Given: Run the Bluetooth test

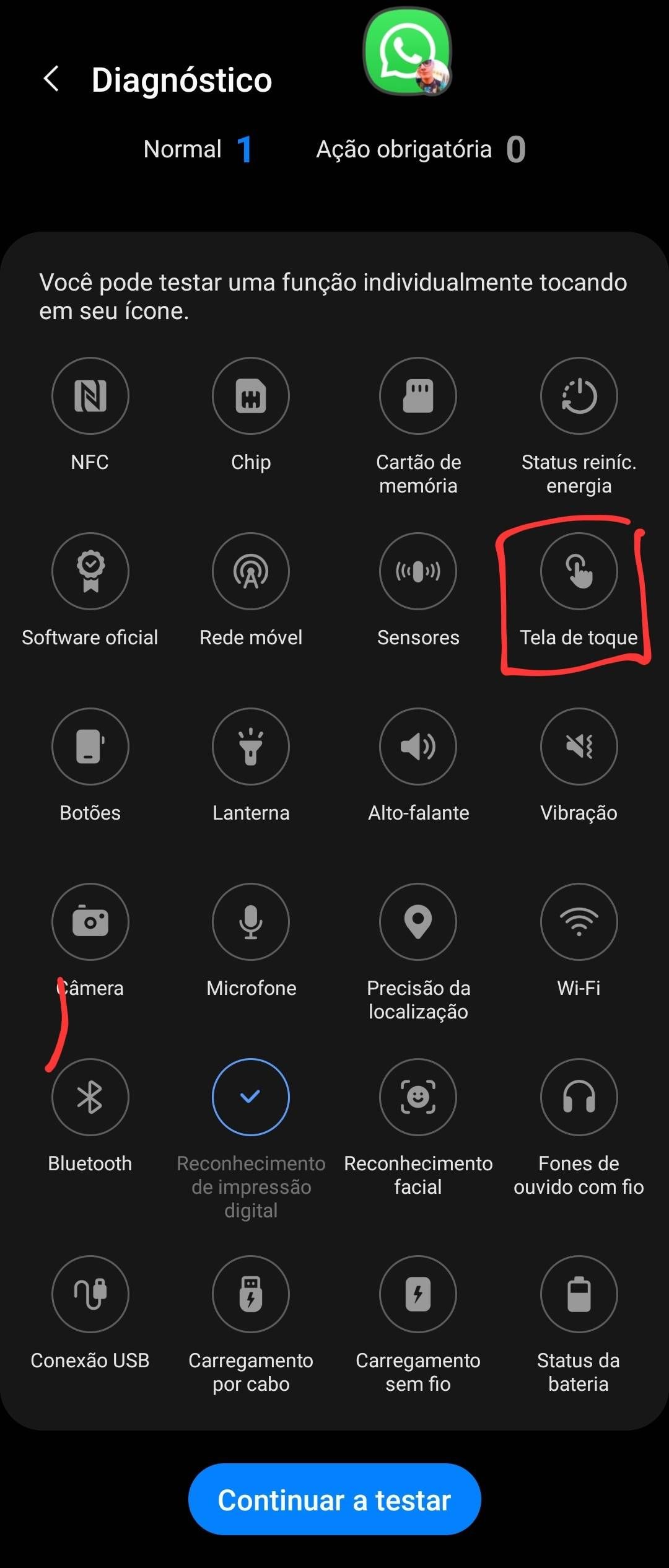Looking at the screenshot, I should point(90,1097).
